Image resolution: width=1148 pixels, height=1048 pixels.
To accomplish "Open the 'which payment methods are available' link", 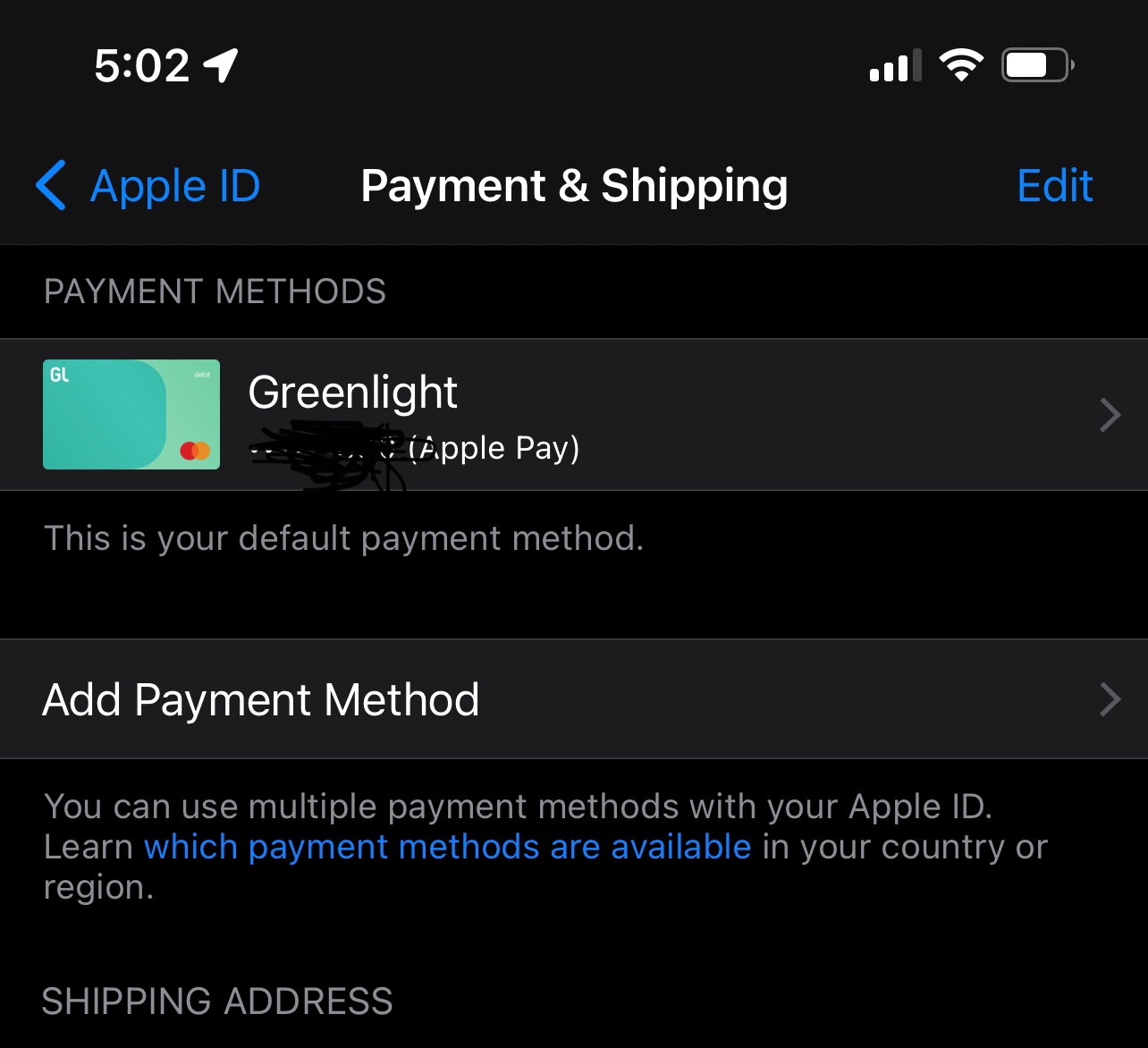I will pos(447,847).
